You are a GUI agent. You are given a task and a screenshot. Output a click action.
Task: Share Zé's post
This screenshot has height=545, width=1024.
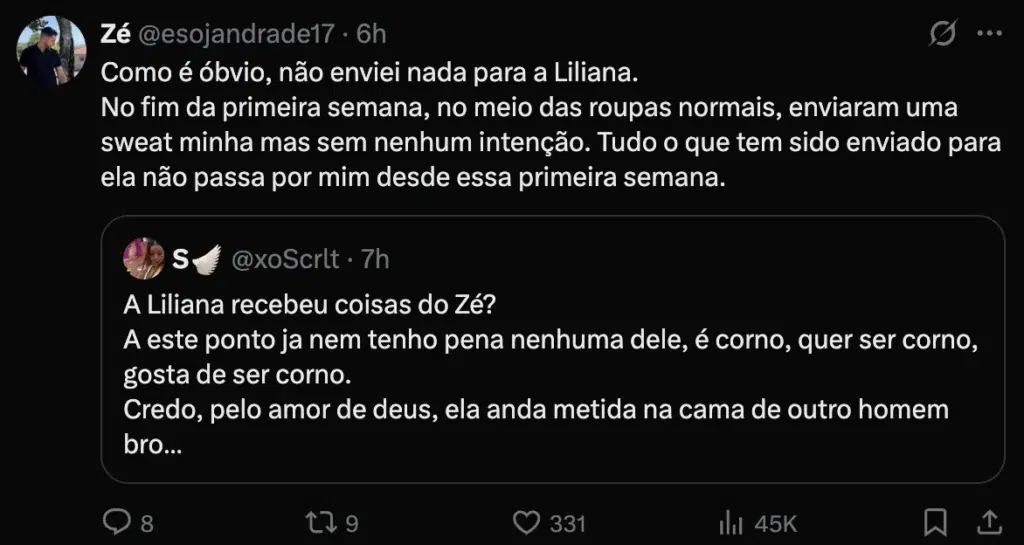pos(988,521)
